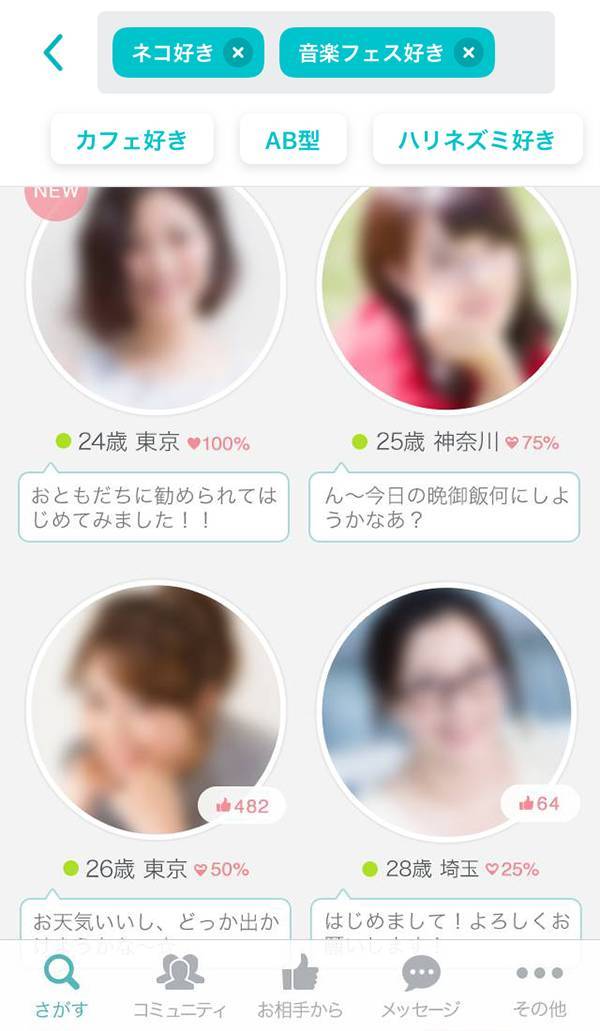This screenshot has height=1031, width=600.
Task: Open the その他 tab
Action: 539,986
